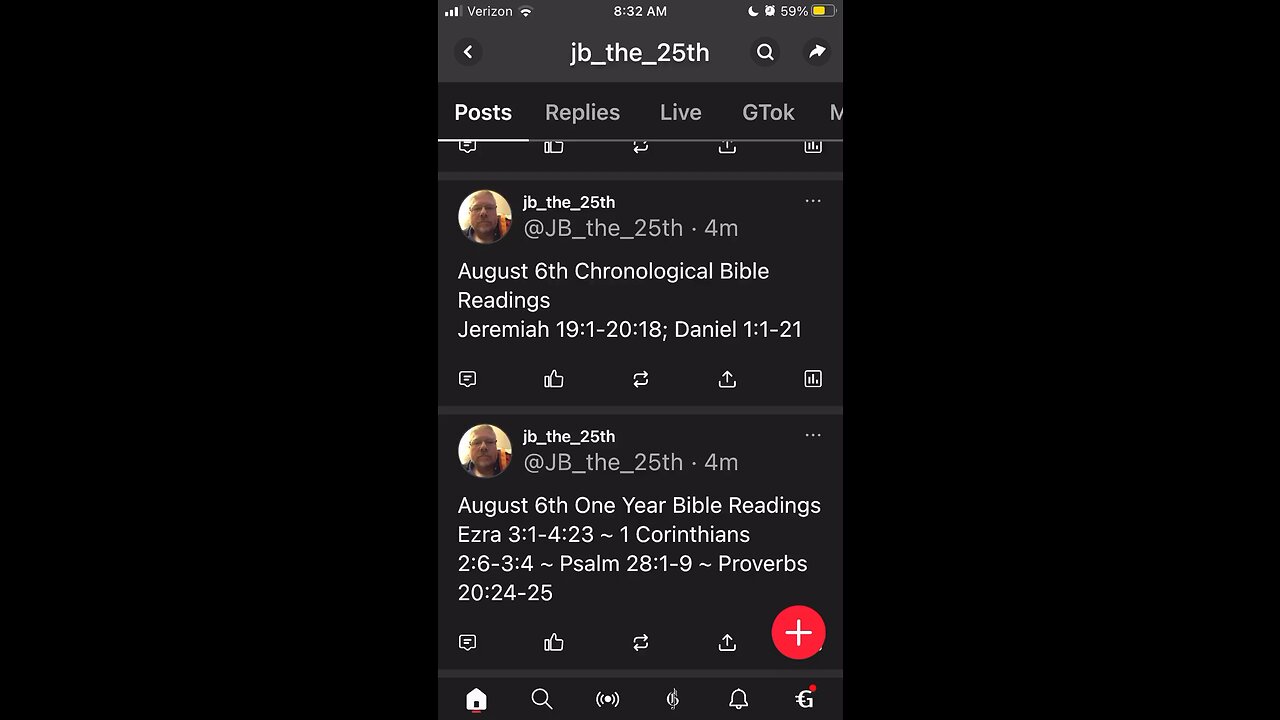Viewport: 1280px width, 720px height.
Task: View stats for Chronological Bible Readings post
Action: coord(813,379)
